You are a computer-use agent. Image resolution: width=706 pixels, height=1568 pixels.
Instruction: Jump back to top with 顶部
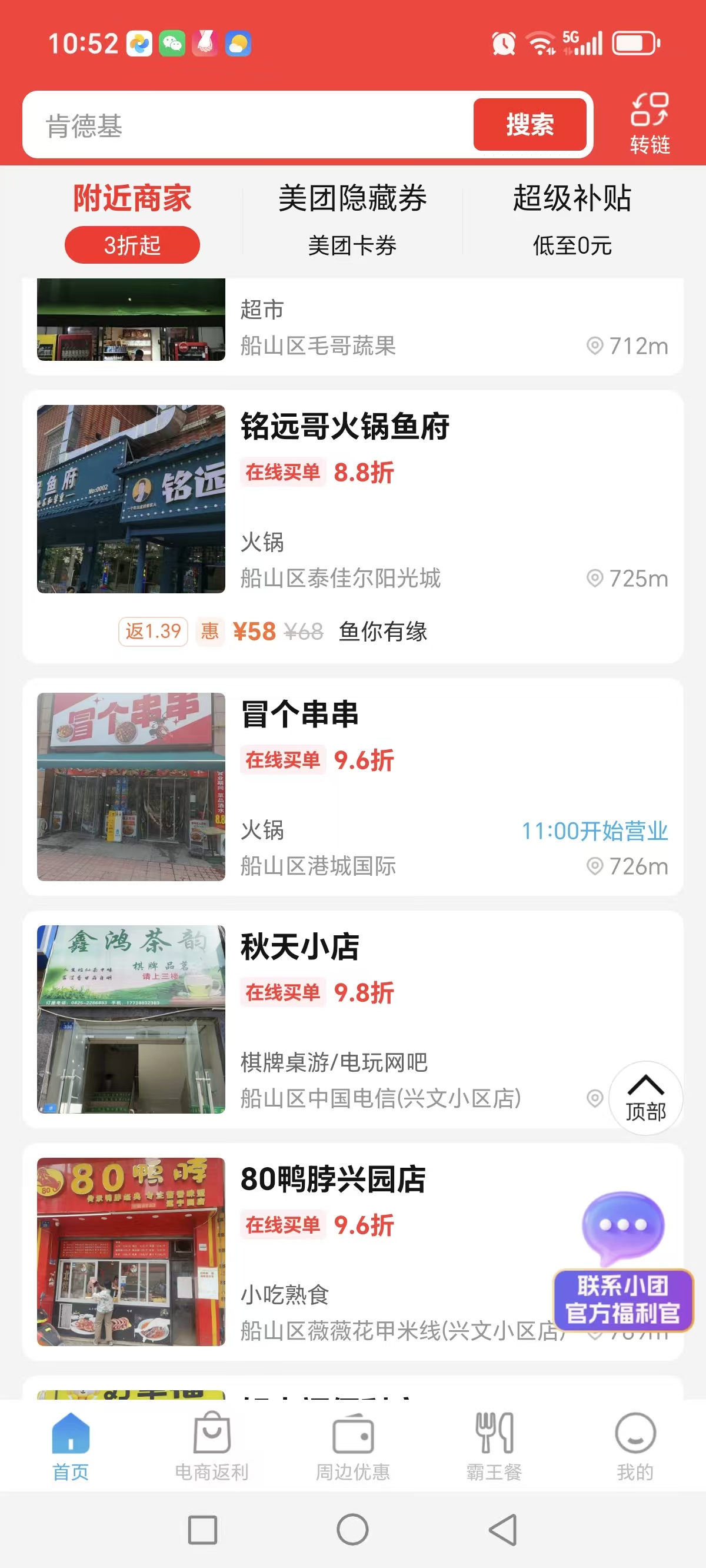[x=645, y=1098]
